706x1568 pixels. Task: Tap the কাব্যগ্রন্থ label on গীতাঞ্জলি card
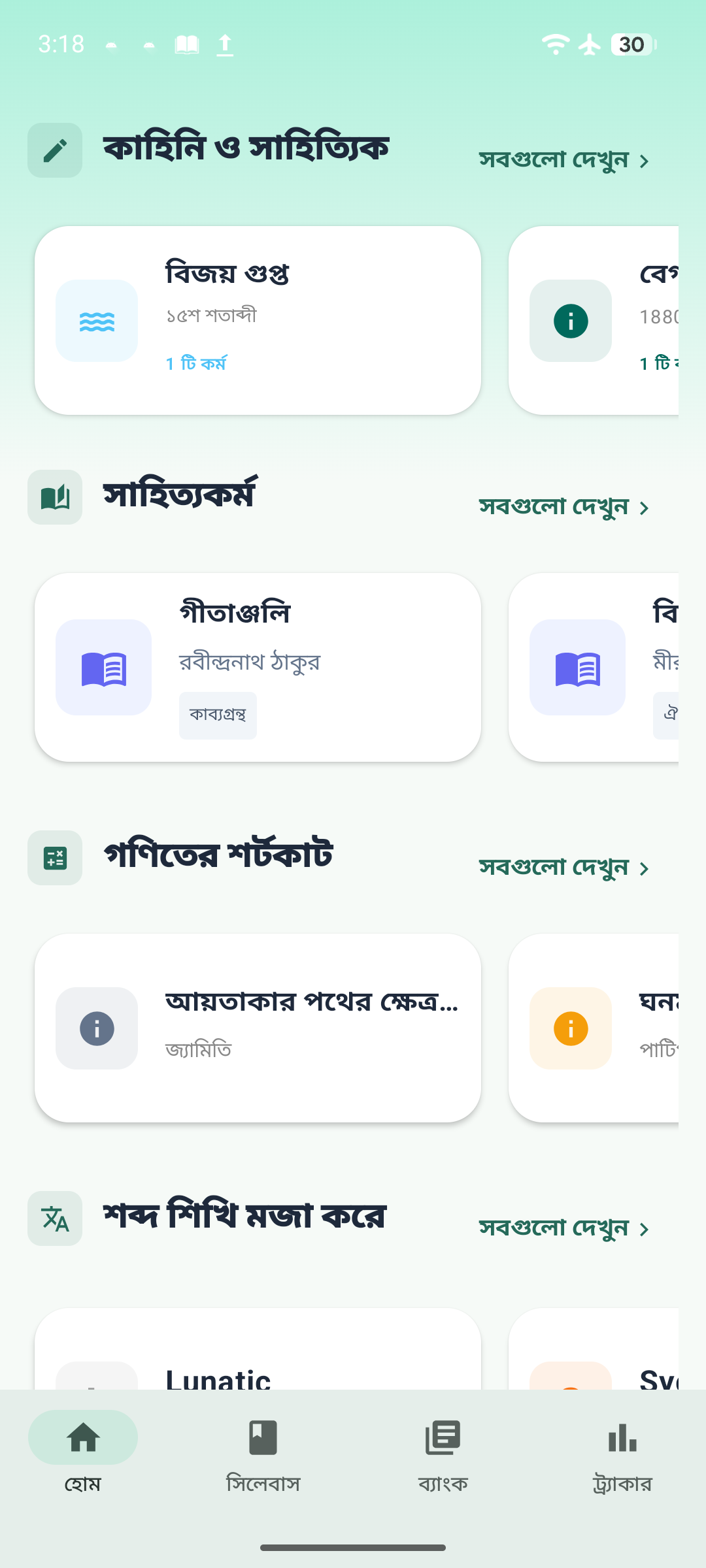218,715
